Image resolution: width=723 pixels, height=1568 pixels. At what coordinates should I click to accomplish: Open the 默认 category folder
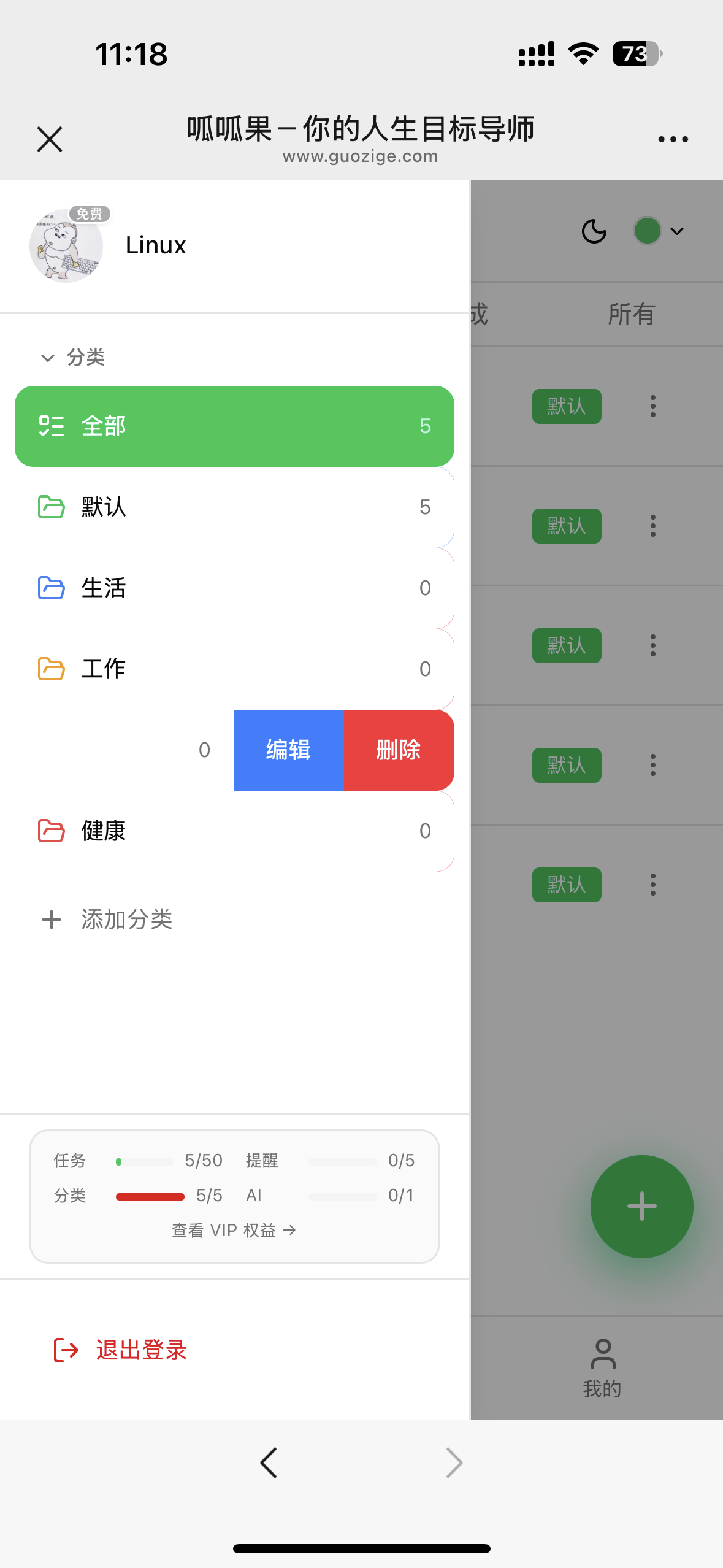234,507
